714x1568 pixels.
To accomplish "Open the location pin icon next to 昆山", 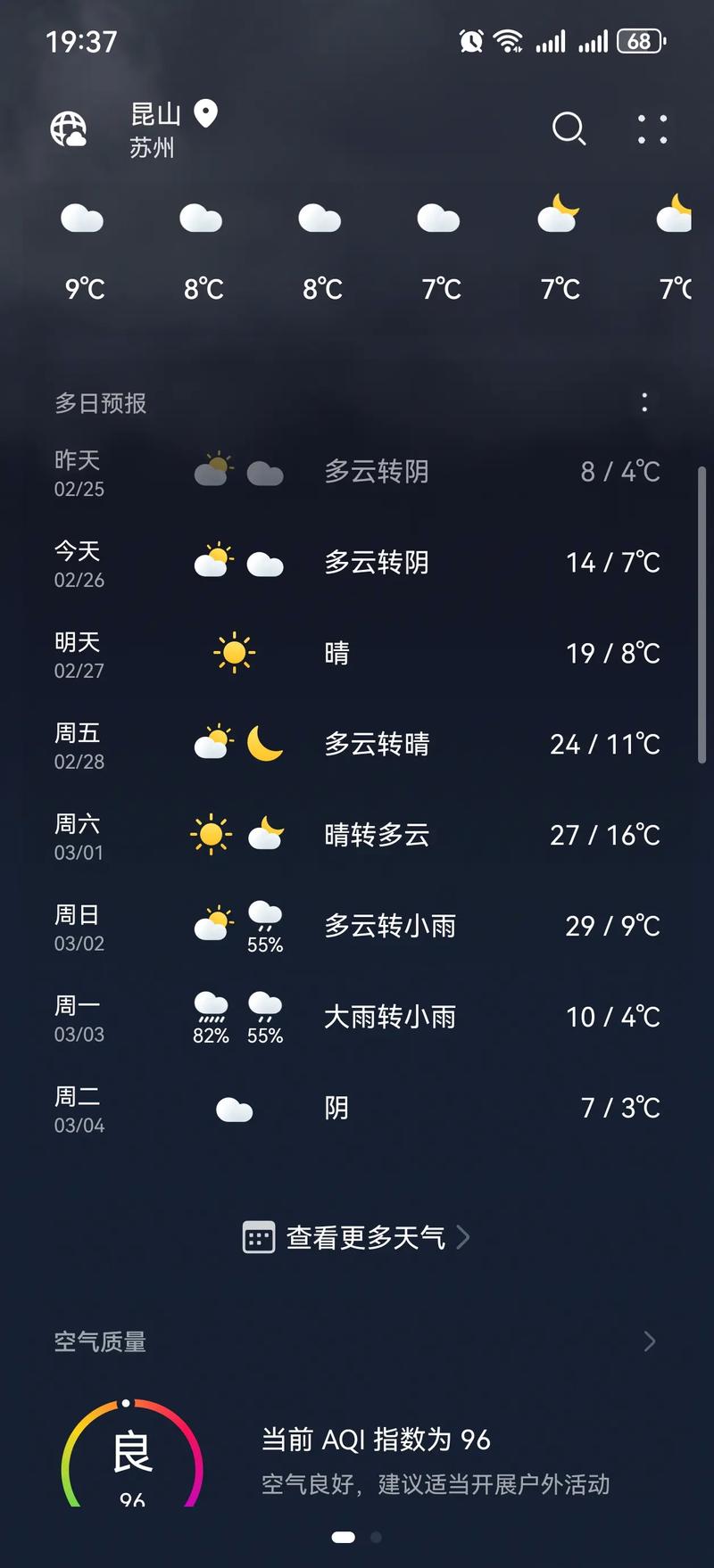I will point(204,113).
